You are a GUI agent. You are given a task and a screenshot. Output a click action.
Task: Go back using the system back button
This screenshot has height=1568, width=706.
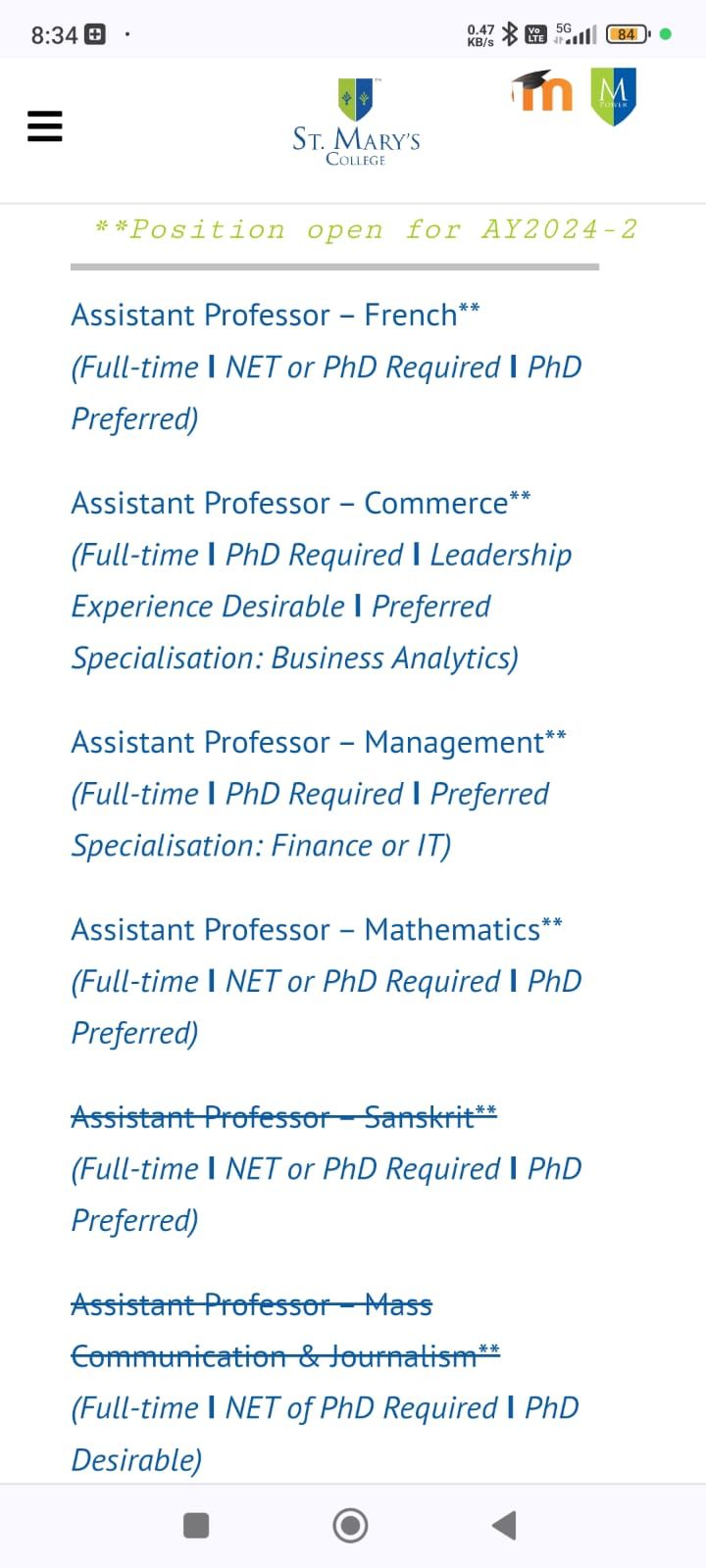coord(504,1525)
